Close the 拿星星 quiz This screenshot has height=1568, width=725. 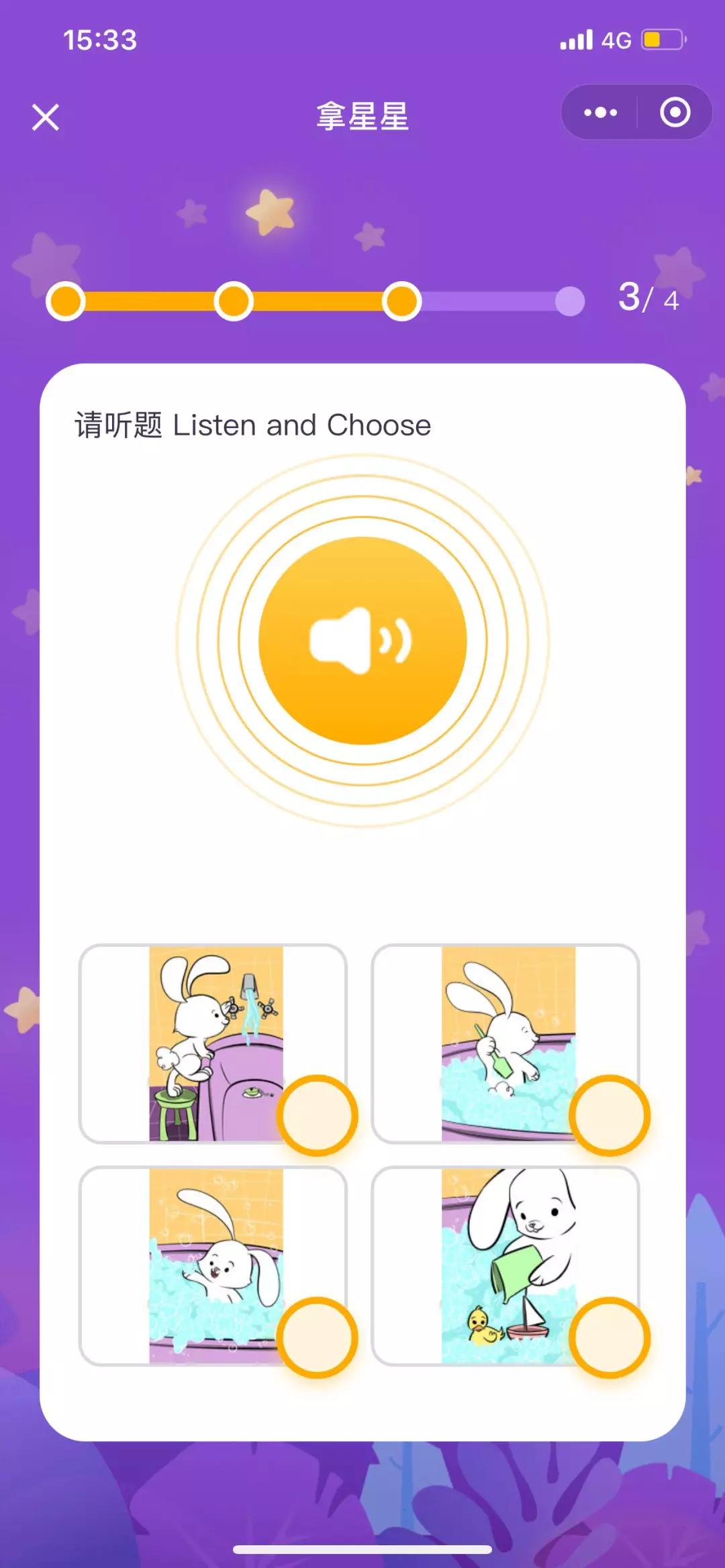point(46,117)
